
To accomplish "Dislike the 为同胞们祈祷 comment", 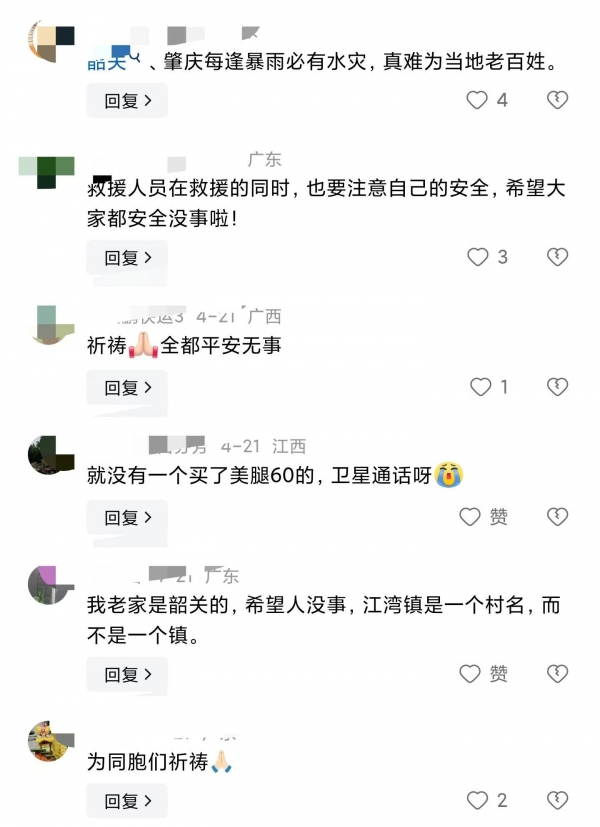I will pos(557,801).
